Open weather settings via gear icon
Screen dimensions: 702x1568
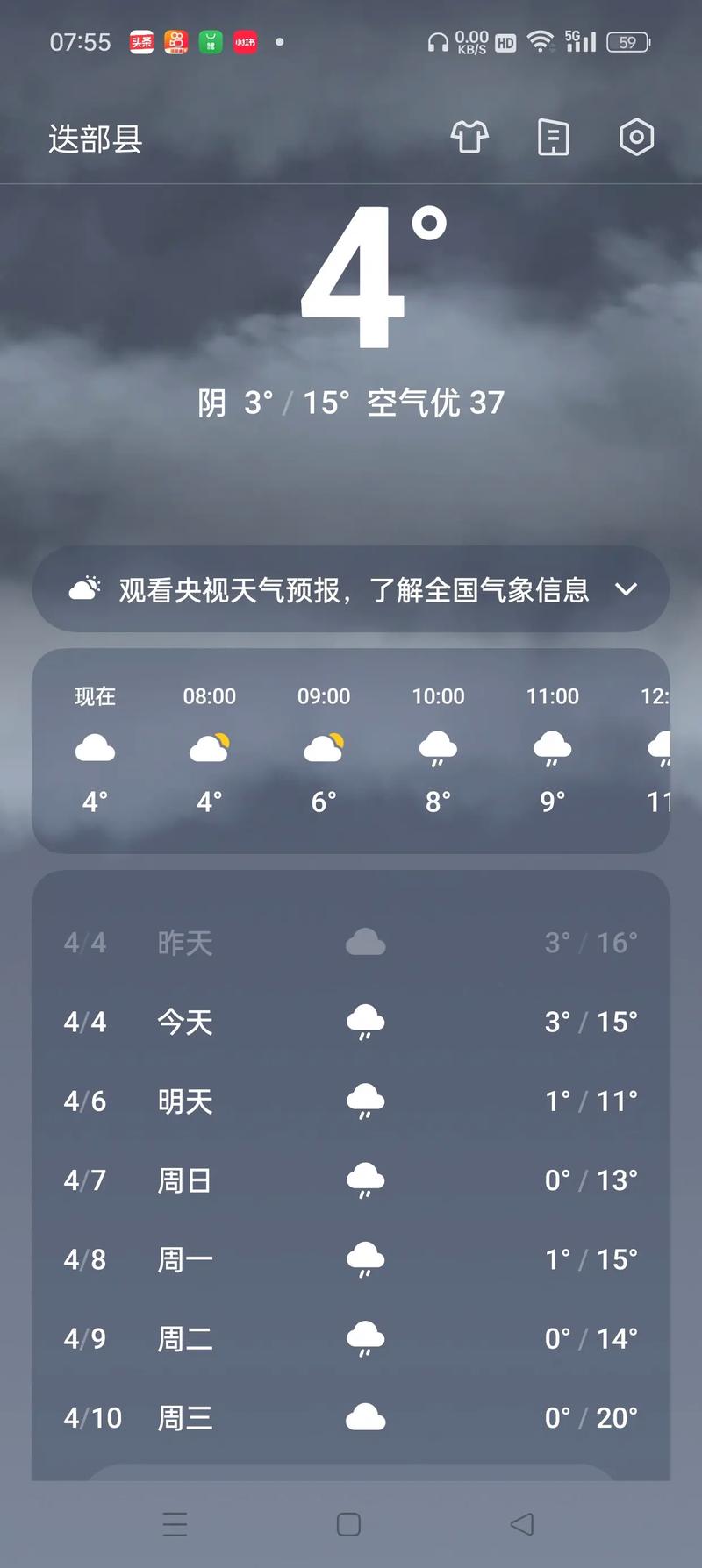click(x=636, y=138)
